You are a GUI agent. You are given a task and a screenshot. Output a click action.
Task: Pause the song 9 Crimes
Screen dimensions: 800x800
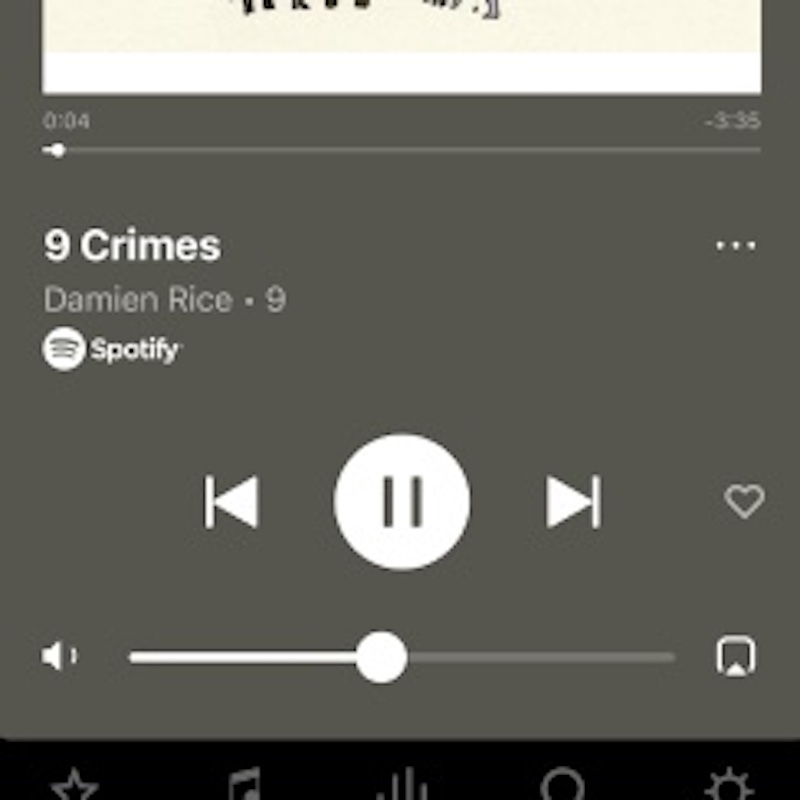coord(401,501)
